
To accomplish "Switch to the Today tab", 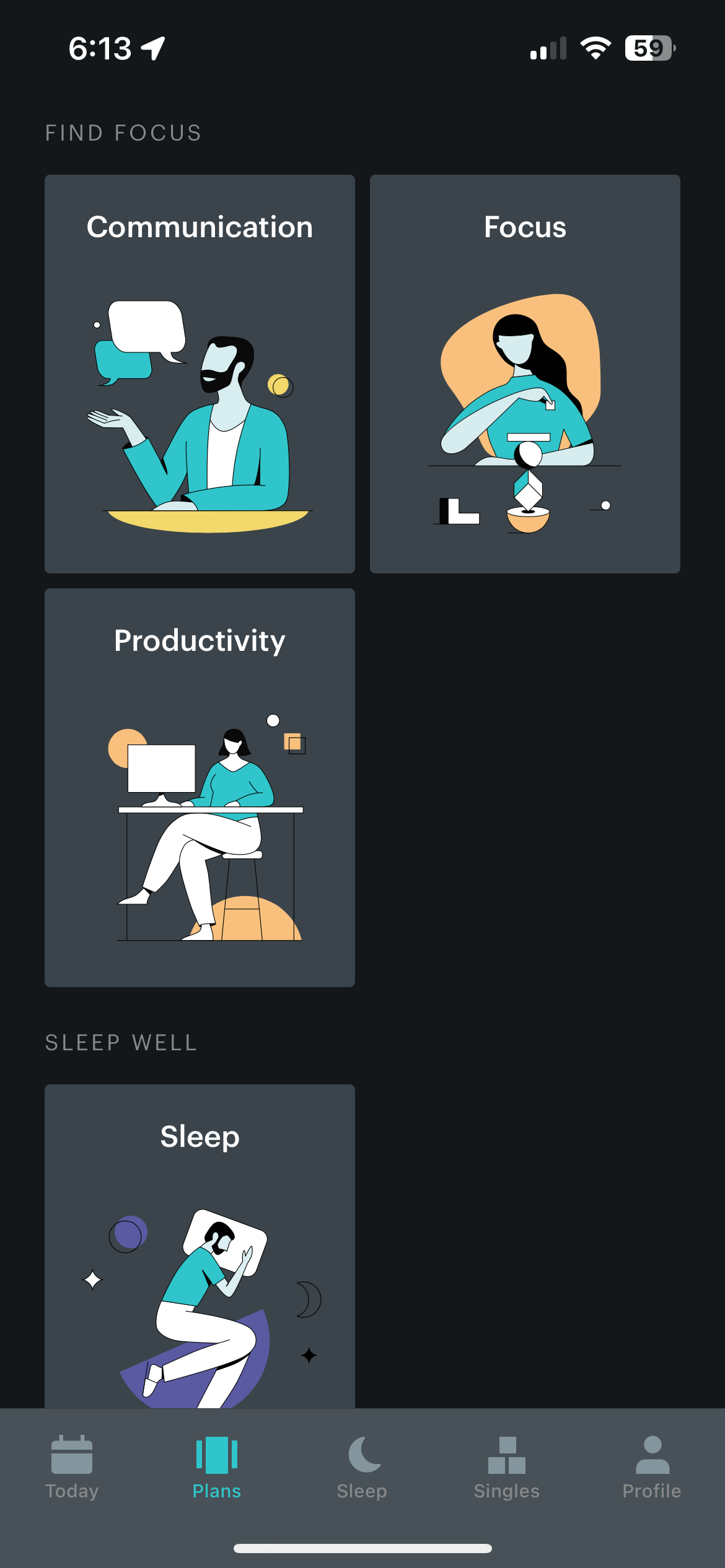I will (72, 1467).
